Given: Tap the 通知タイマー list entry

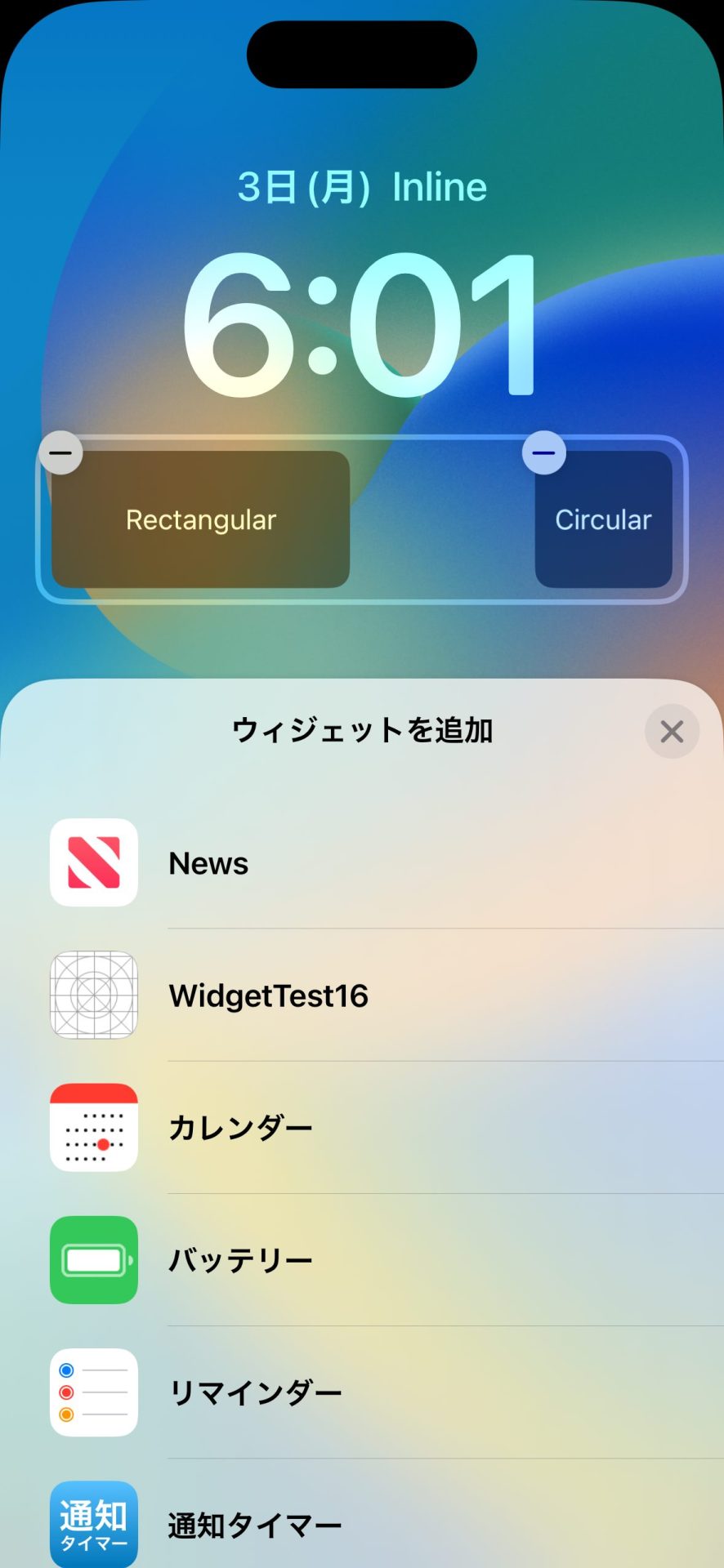Looking at the screenshot, I should 327,1522.
